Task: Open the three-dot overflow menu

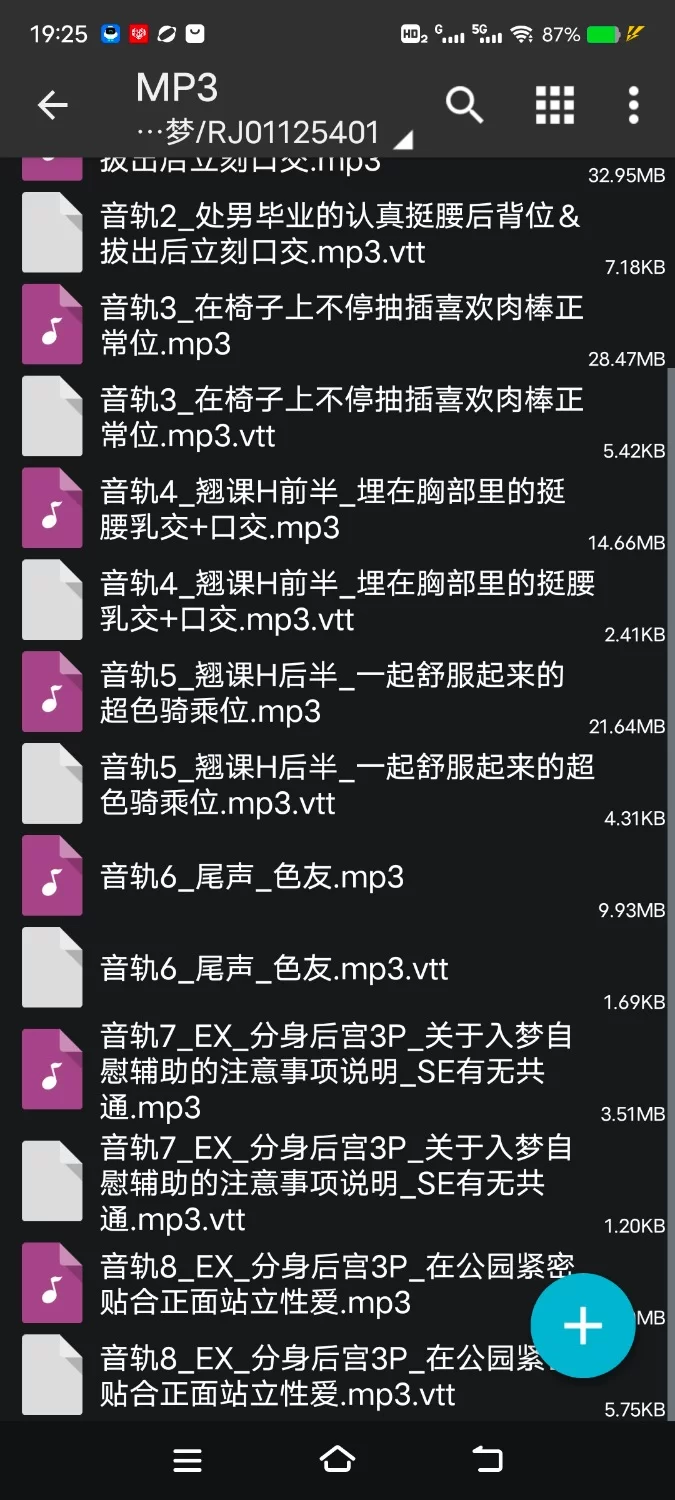Action: point(633,105)
